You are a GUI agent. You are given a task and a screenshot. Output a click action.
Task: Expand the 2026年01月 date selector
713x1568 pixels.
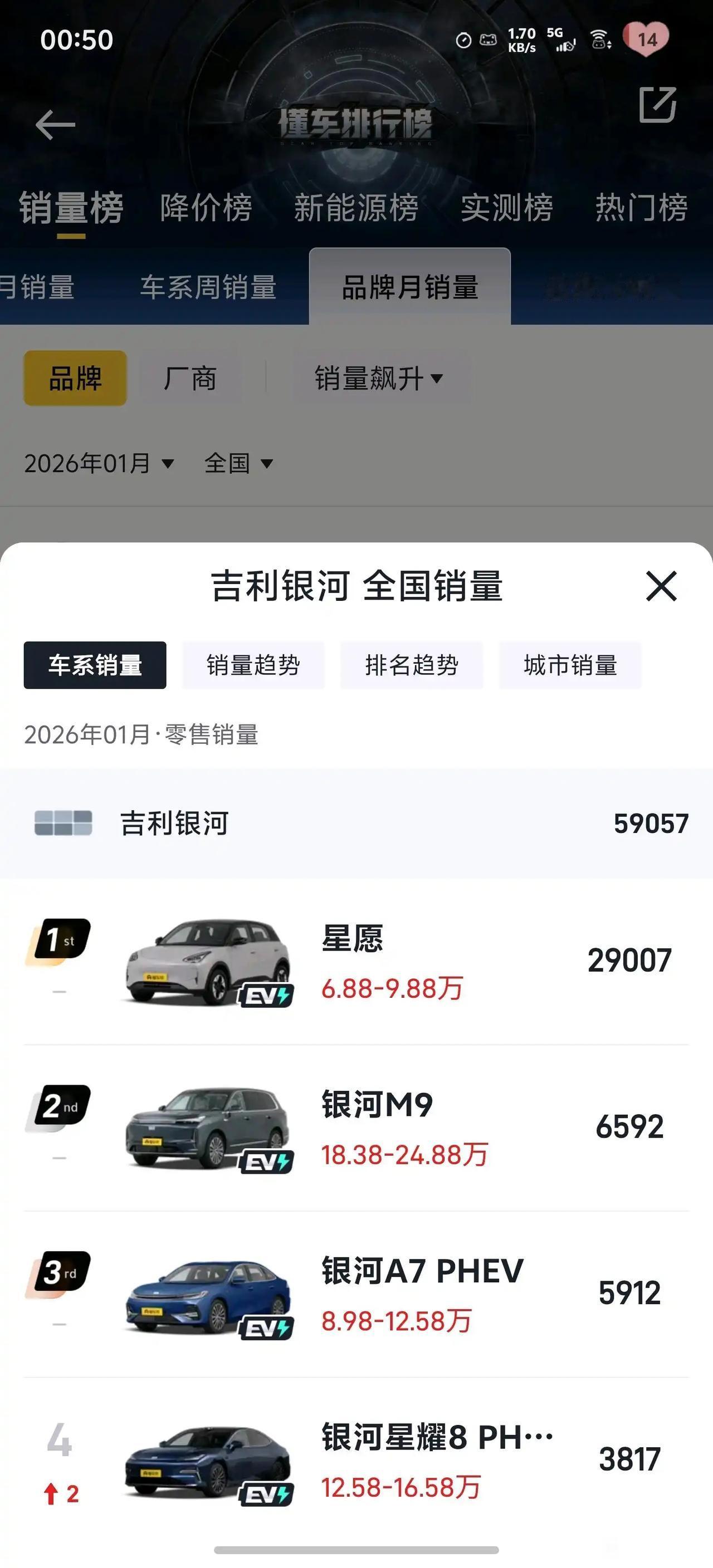pyautogui.click(x=99, y=463)
